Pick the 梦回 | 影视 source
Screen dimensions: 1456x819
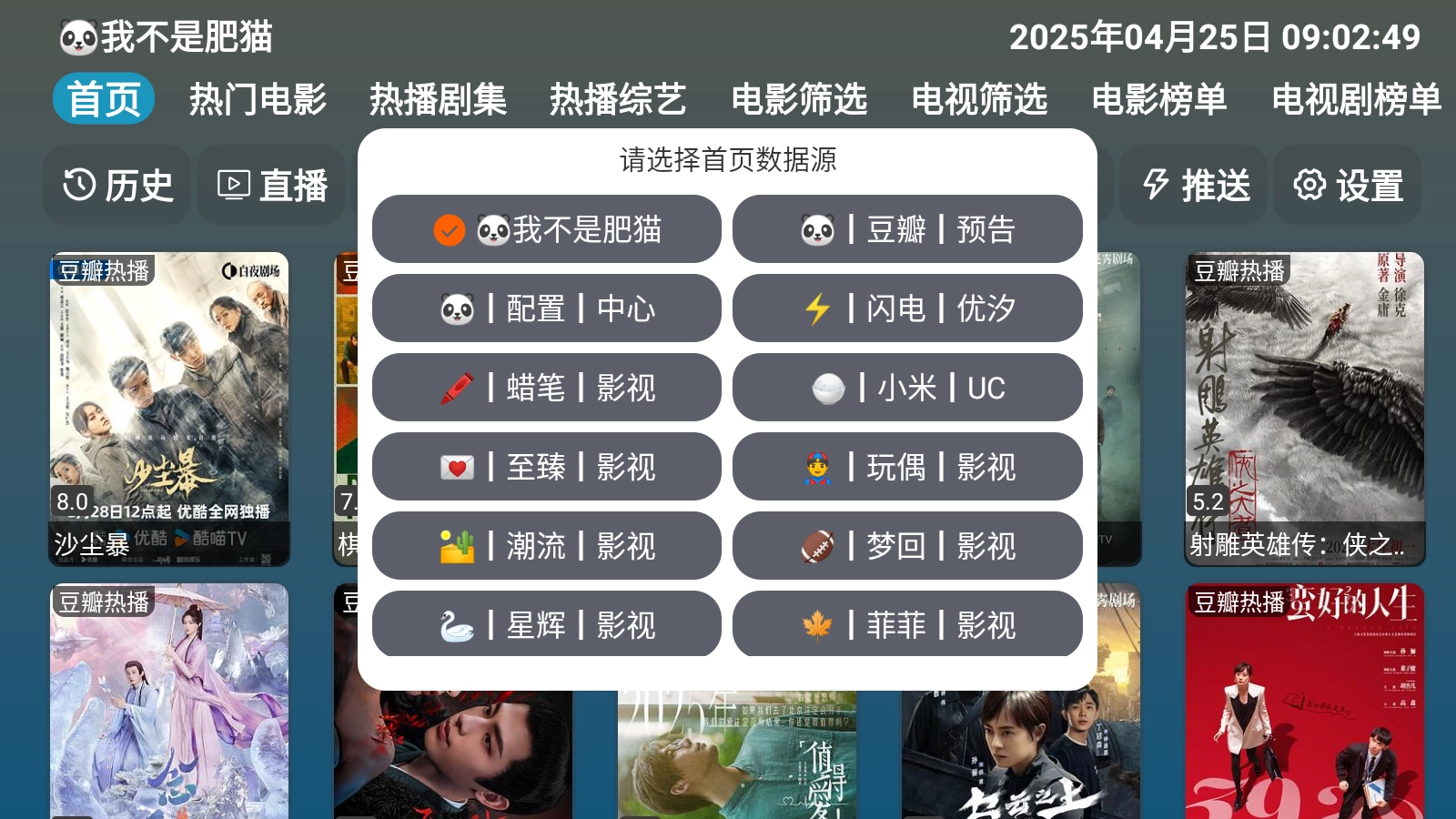click(x=907, y=546)
